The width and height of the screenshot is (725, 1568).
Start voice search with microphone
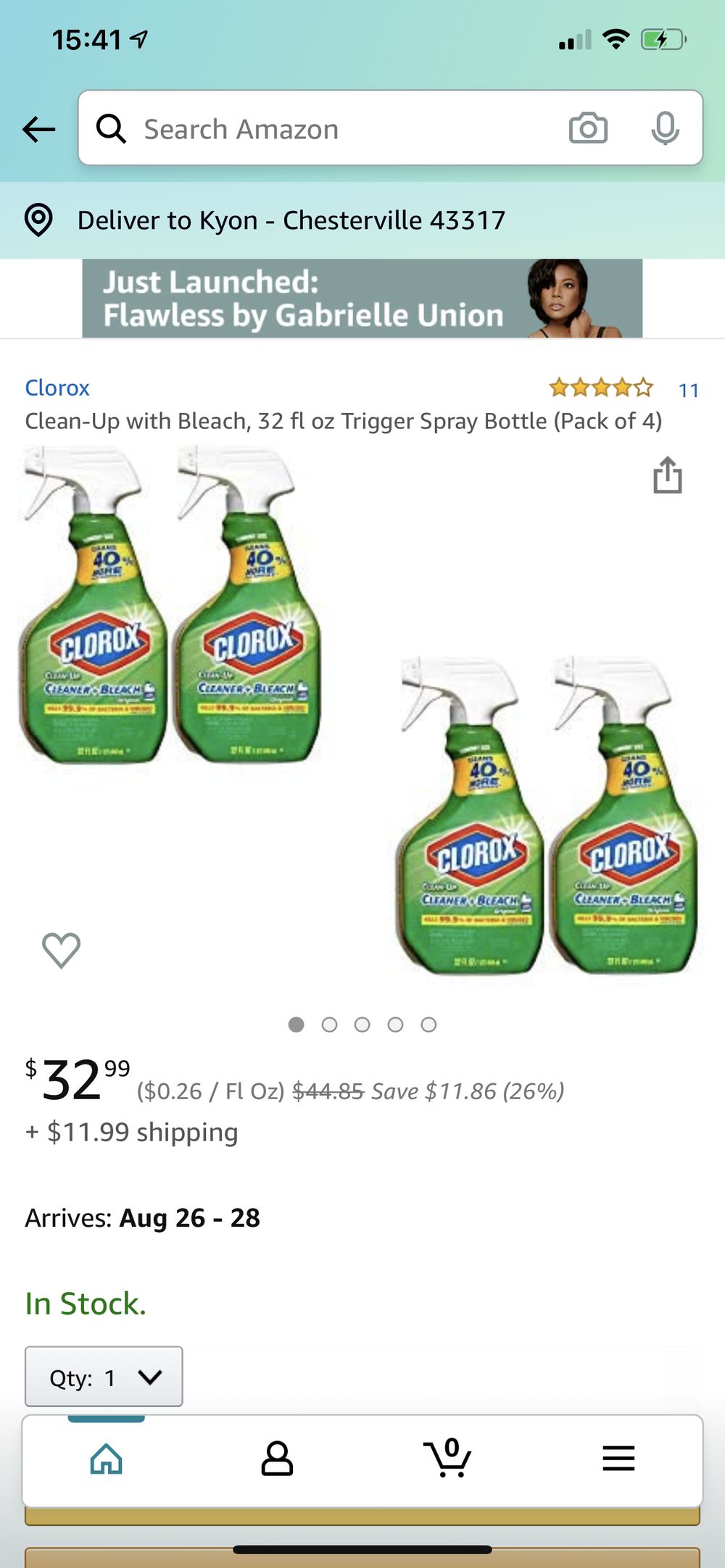(x=665, y=128)
